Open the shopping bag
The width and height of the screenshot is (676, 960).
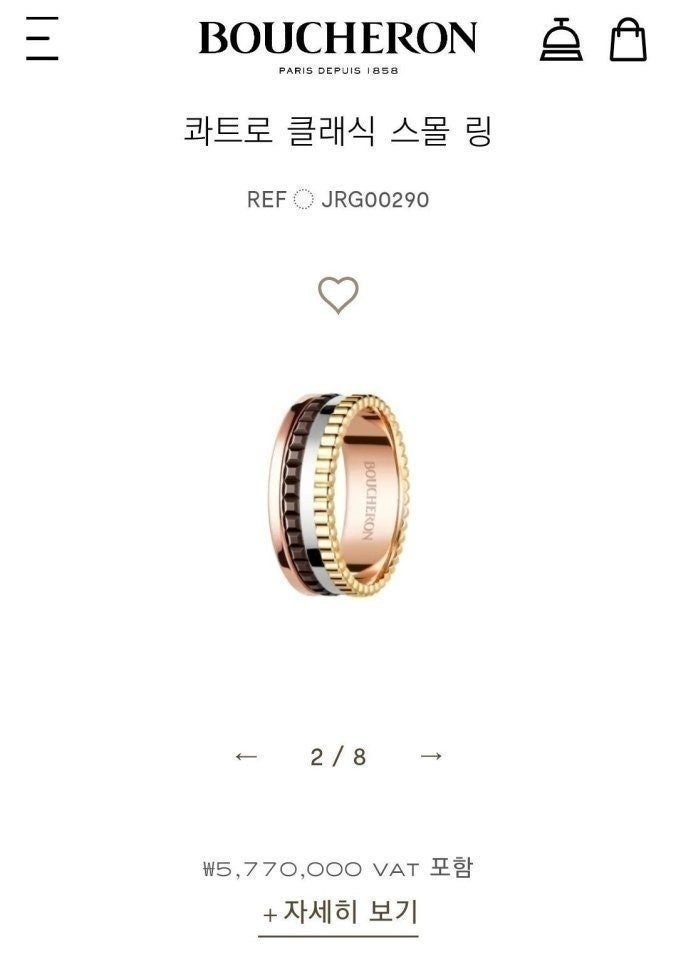(x=628, y=41)
